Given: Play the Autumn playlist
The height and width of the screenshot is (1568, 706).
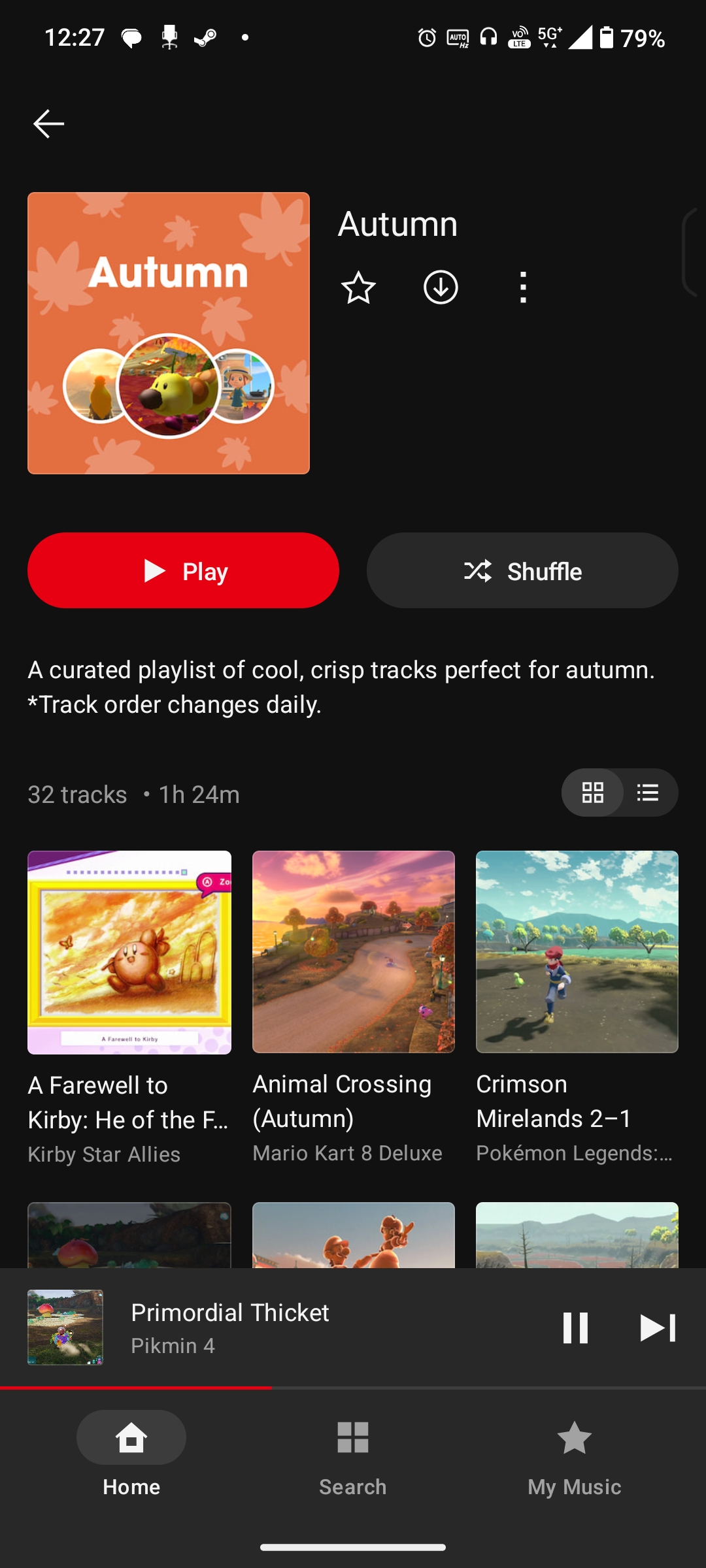Looking at the screenshot, I should click(x=183, y=570).
